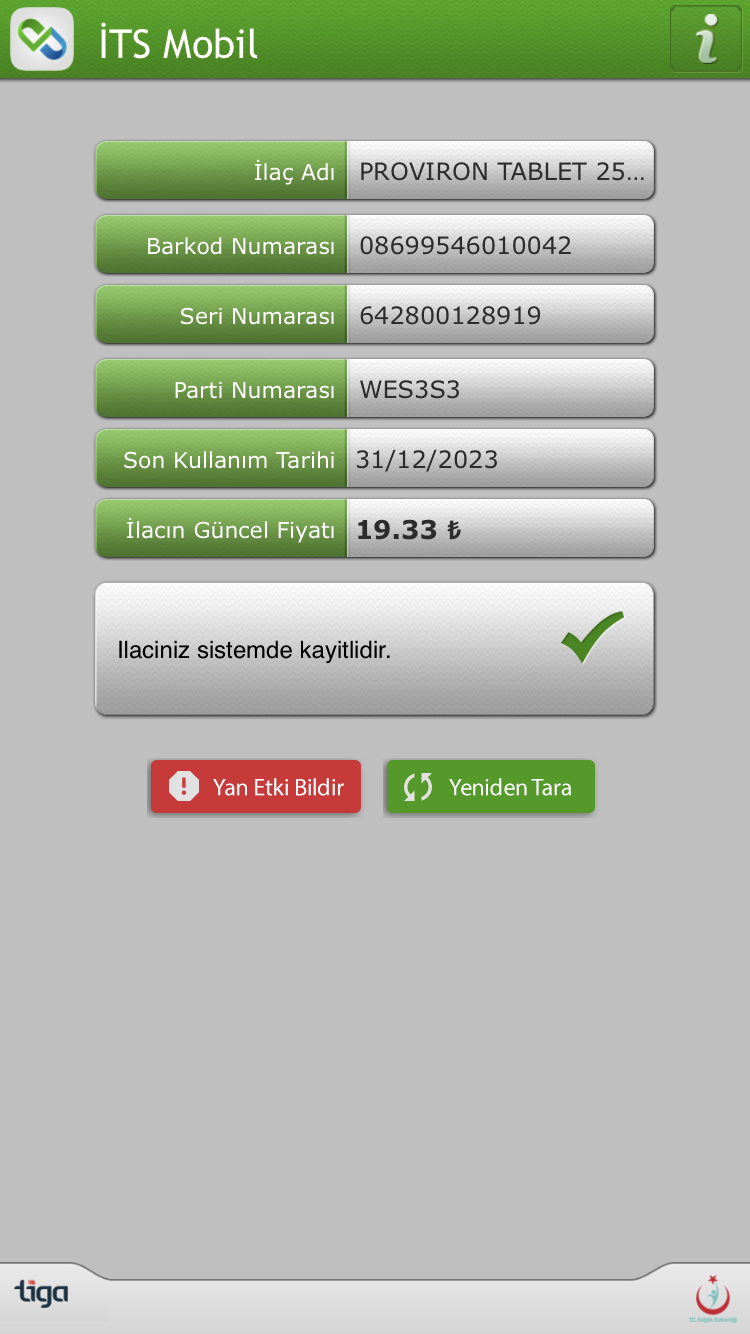Tap the Son Kullanım Tarihi label

click(x=220, y=458)
